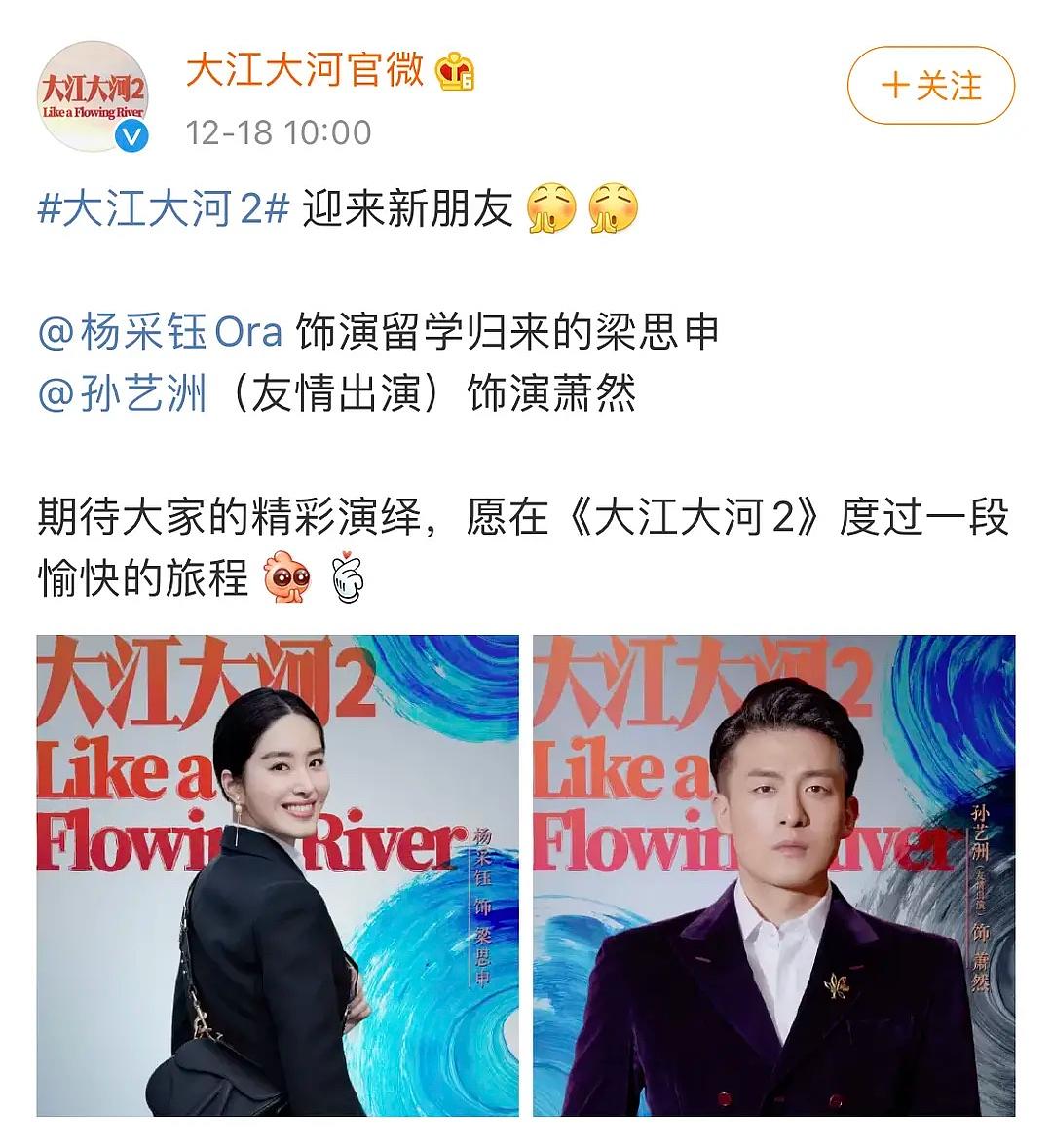
Task: Open the #大江大河2# hashtag
Action: click(163, 208)
